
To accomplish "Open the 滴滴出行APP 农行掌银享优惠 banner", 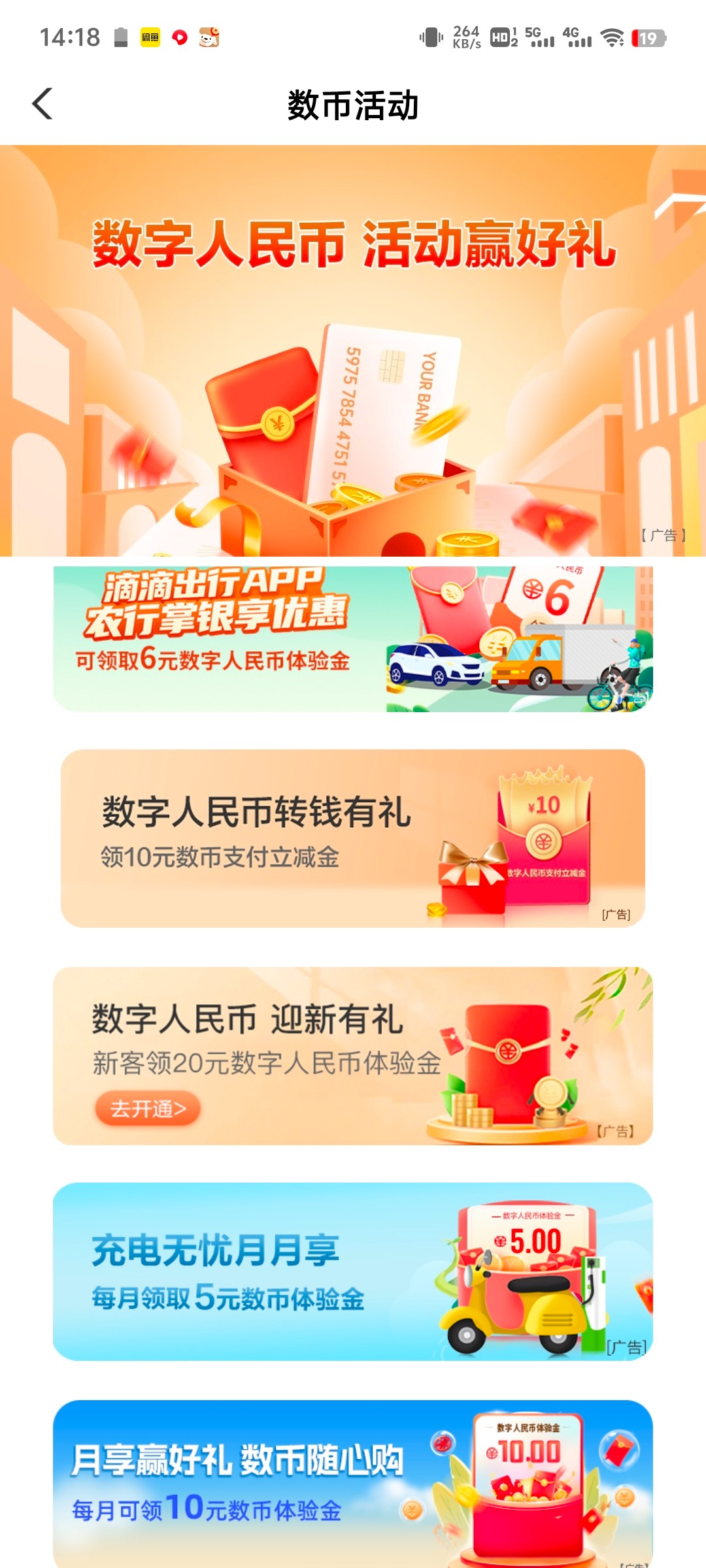I will [353, 639].
